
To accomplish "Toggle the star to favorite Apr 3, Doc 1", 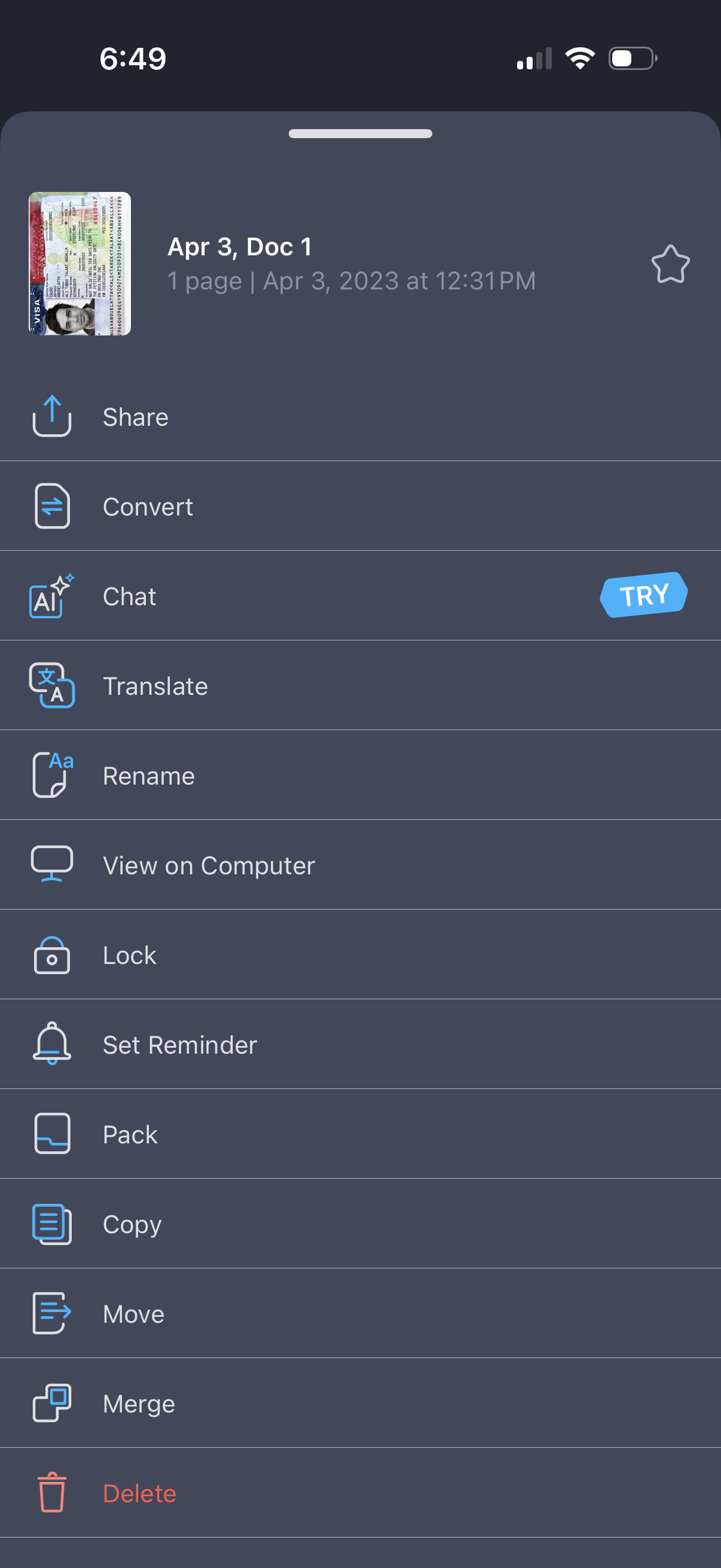I will [x=671, y=264].
